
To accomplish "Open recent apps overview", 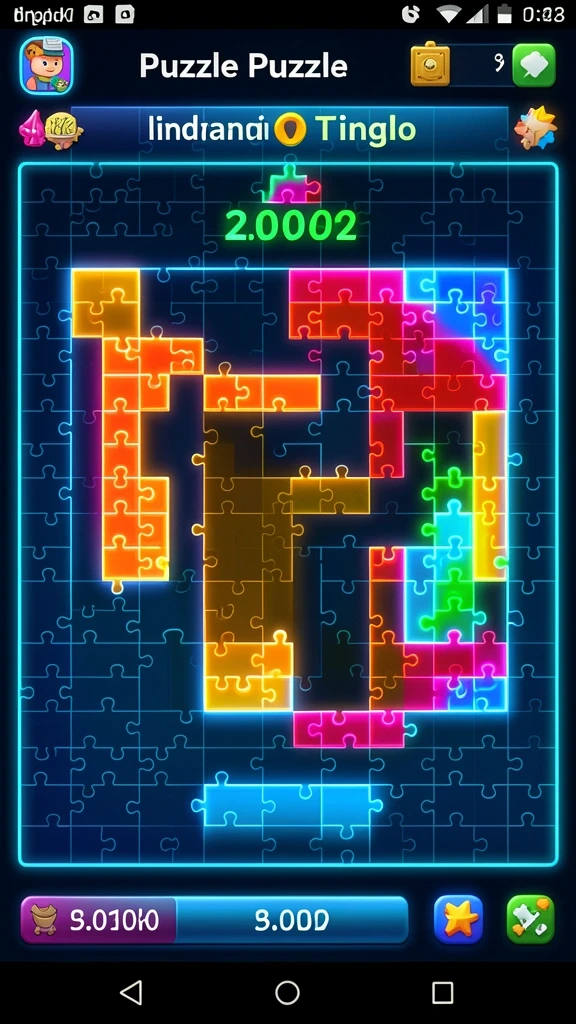I will tap(443, 993).
